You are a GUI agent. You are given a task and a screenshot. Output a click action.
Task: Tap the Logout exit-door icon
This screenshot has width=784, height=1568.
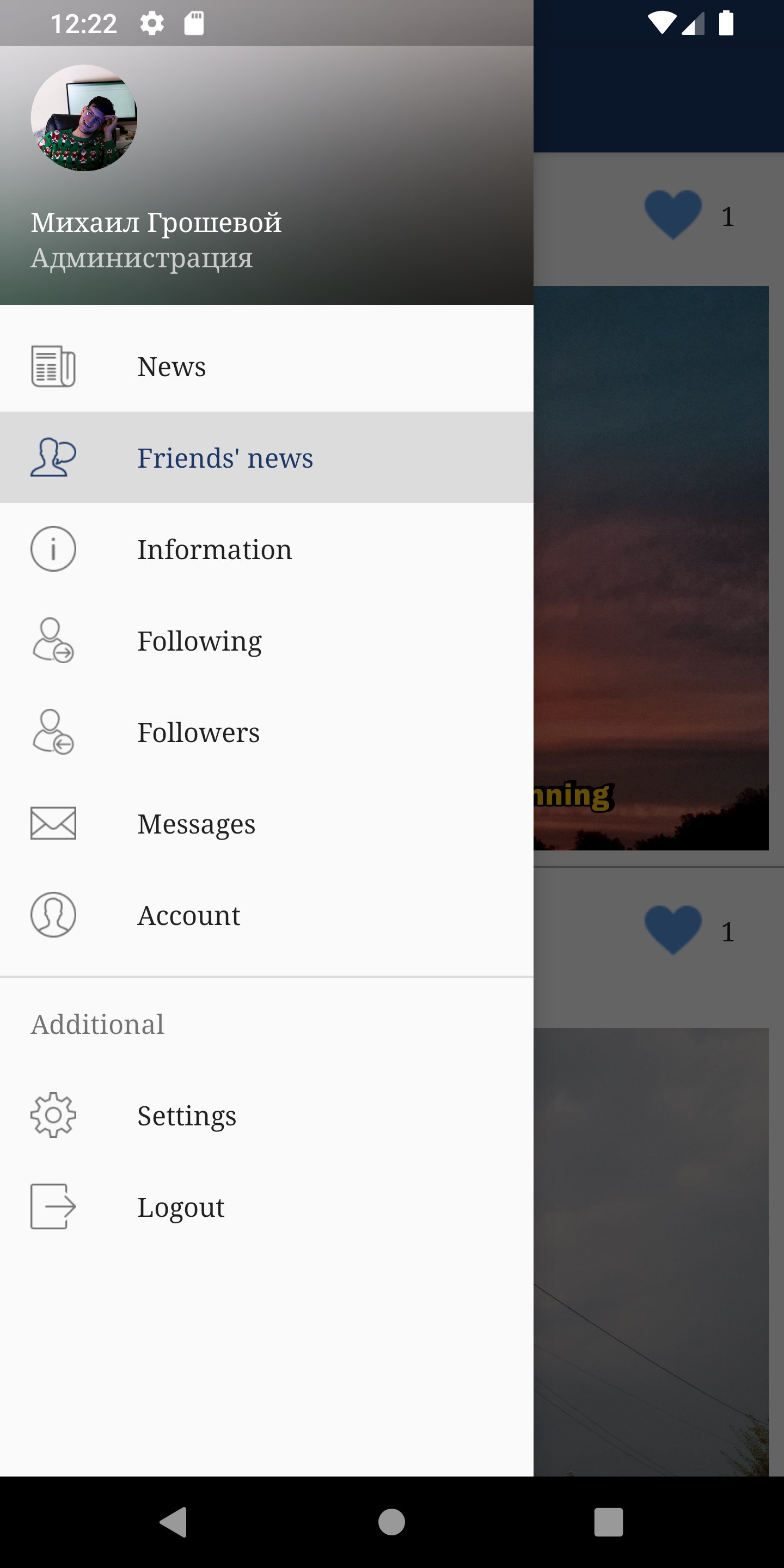click(x=52, y=1208)
